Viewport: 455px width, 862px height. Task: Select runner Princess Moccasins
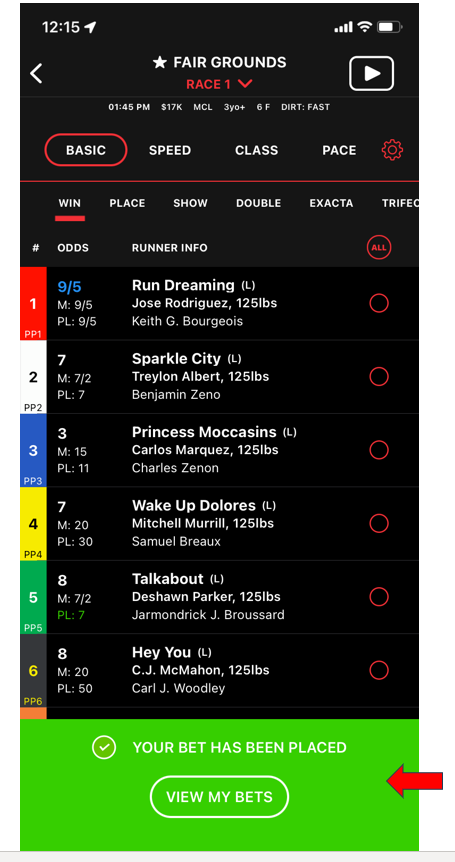(x=379, y=450)
